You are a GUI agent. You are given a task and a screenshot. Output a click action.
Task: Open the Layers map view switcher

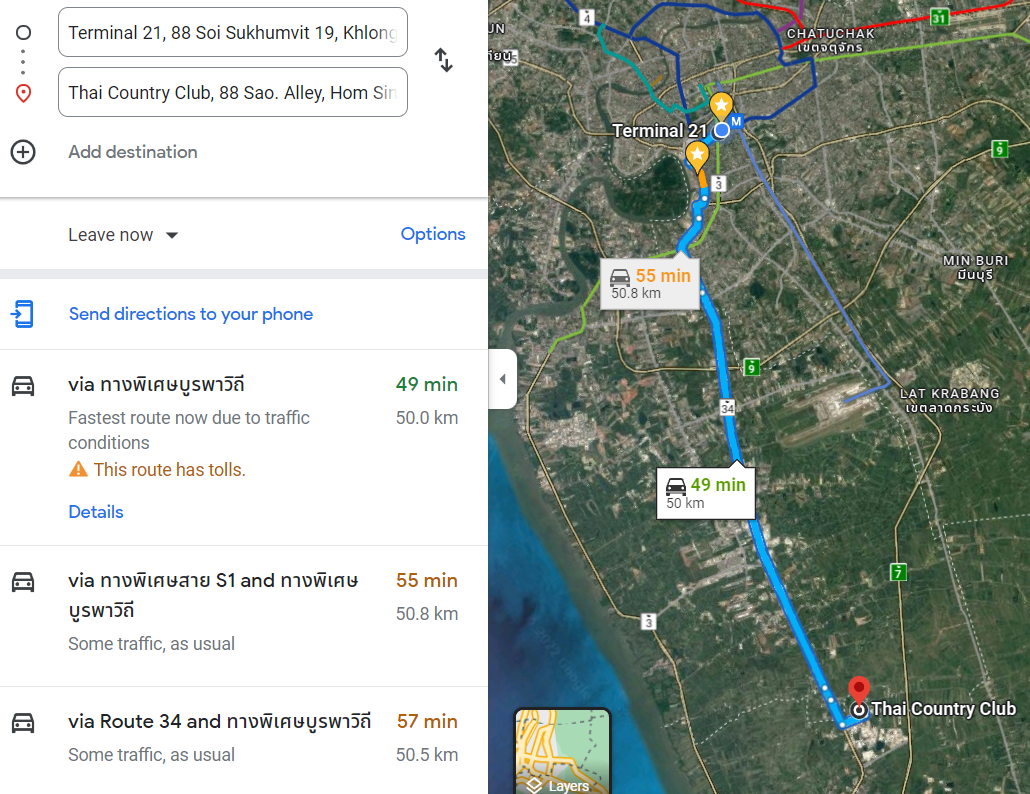(562, 751)
